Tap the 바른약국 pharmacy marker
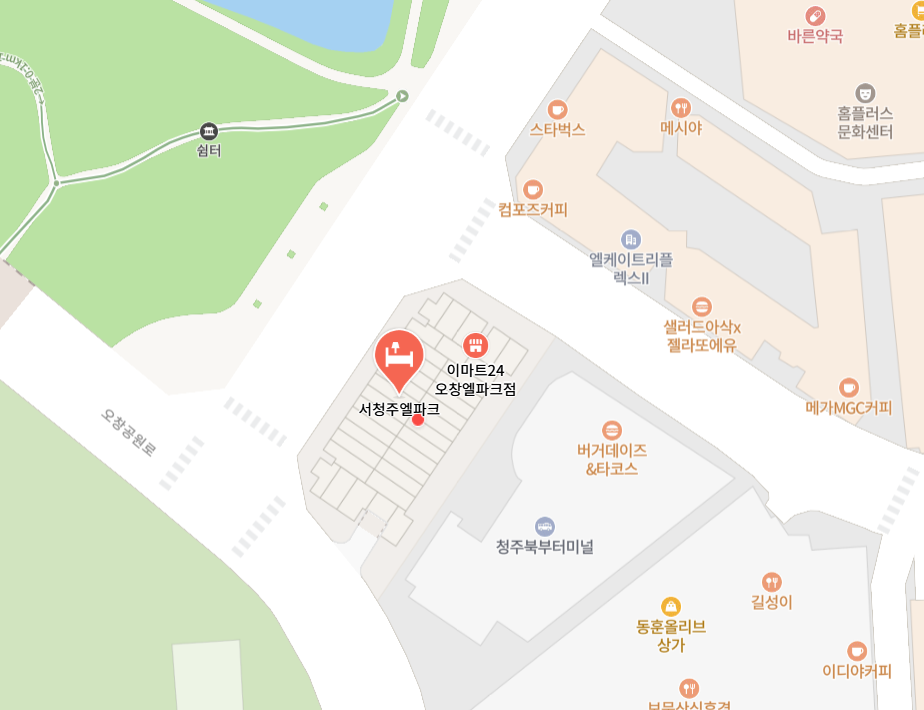Viewport: 924px width, 710px height. coord(815,16)
